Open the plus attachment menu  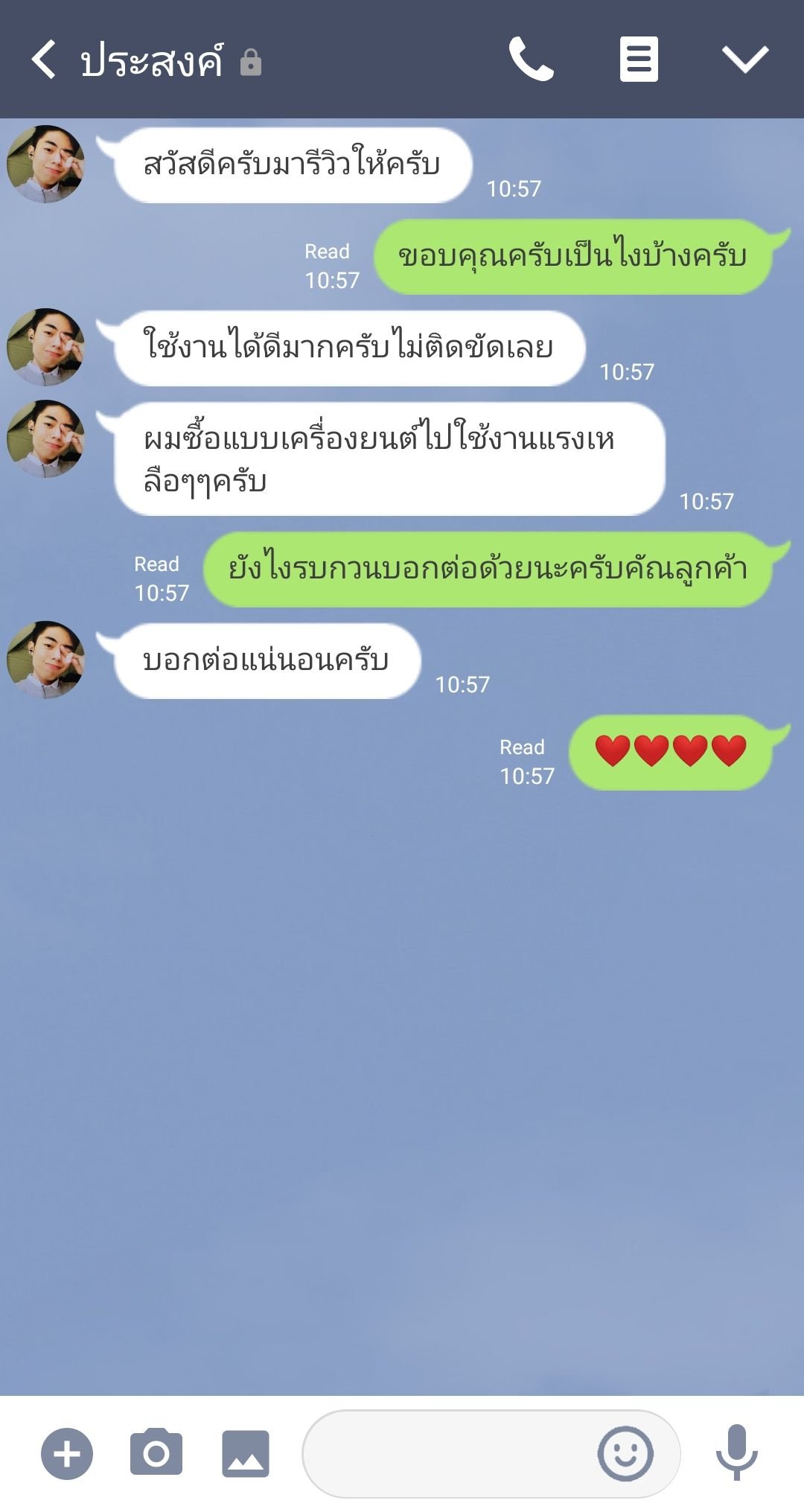(67, 1453)
